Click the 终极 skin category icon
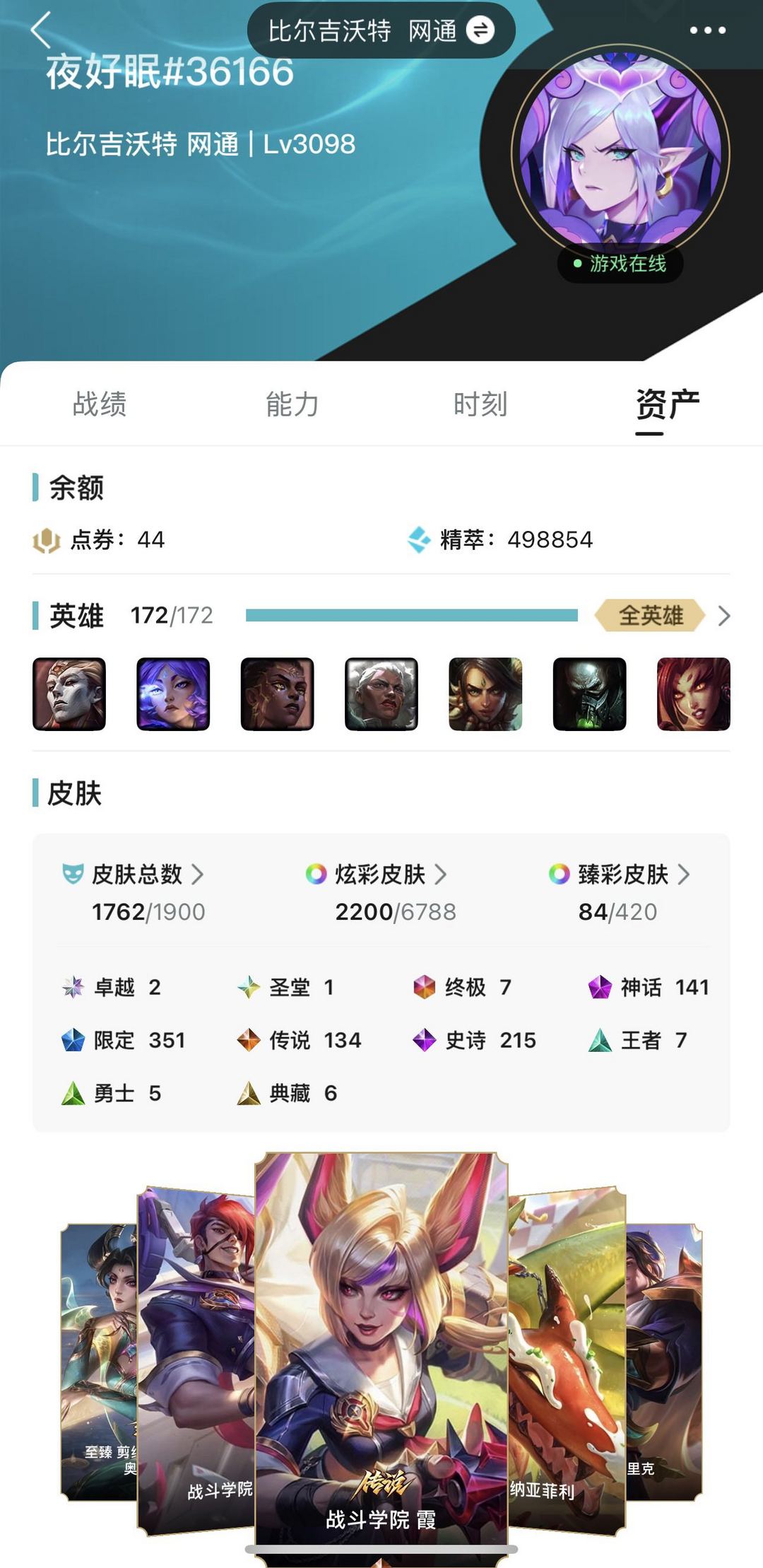 click(425, 988)
